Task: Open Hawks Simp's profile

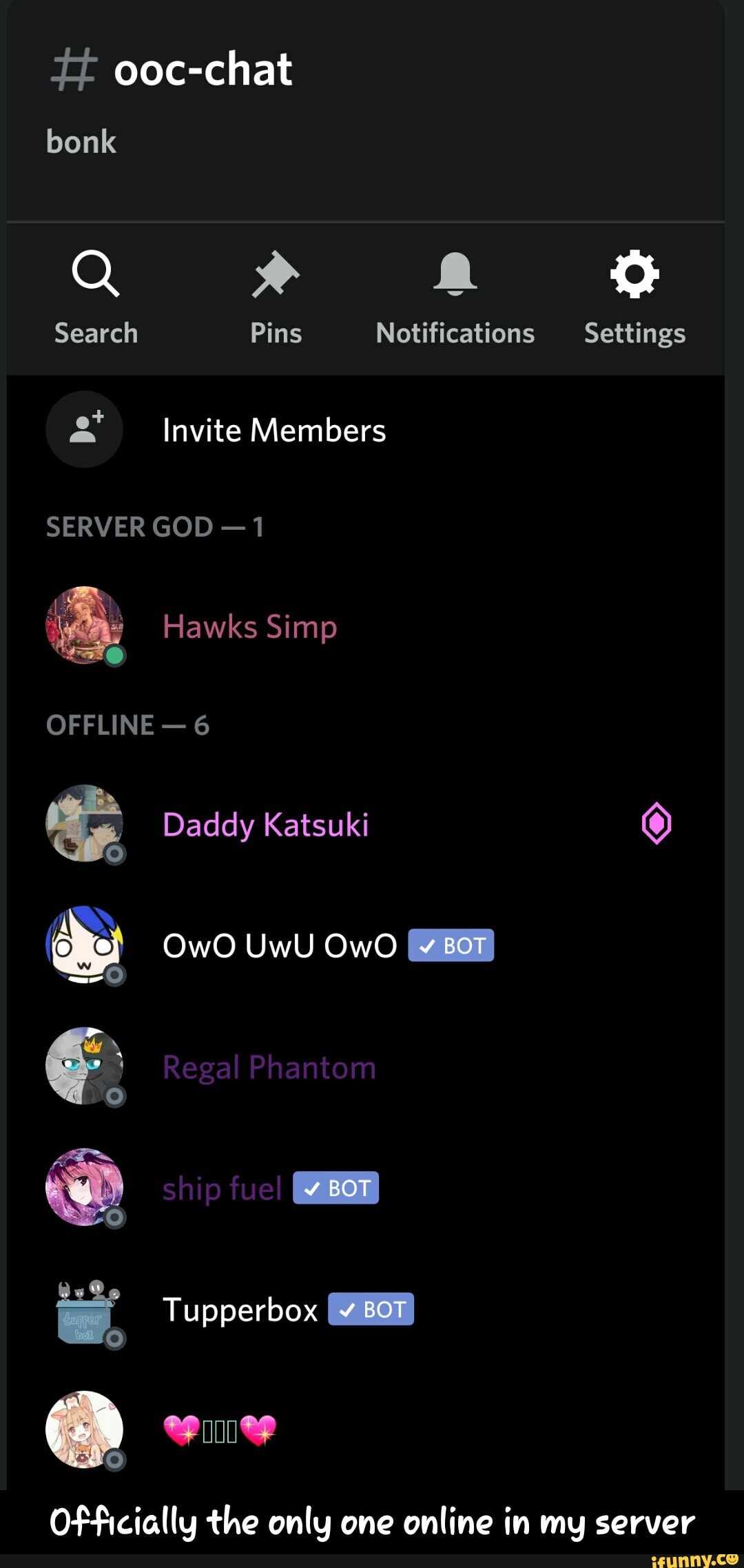Action: (x=249, y=627)
